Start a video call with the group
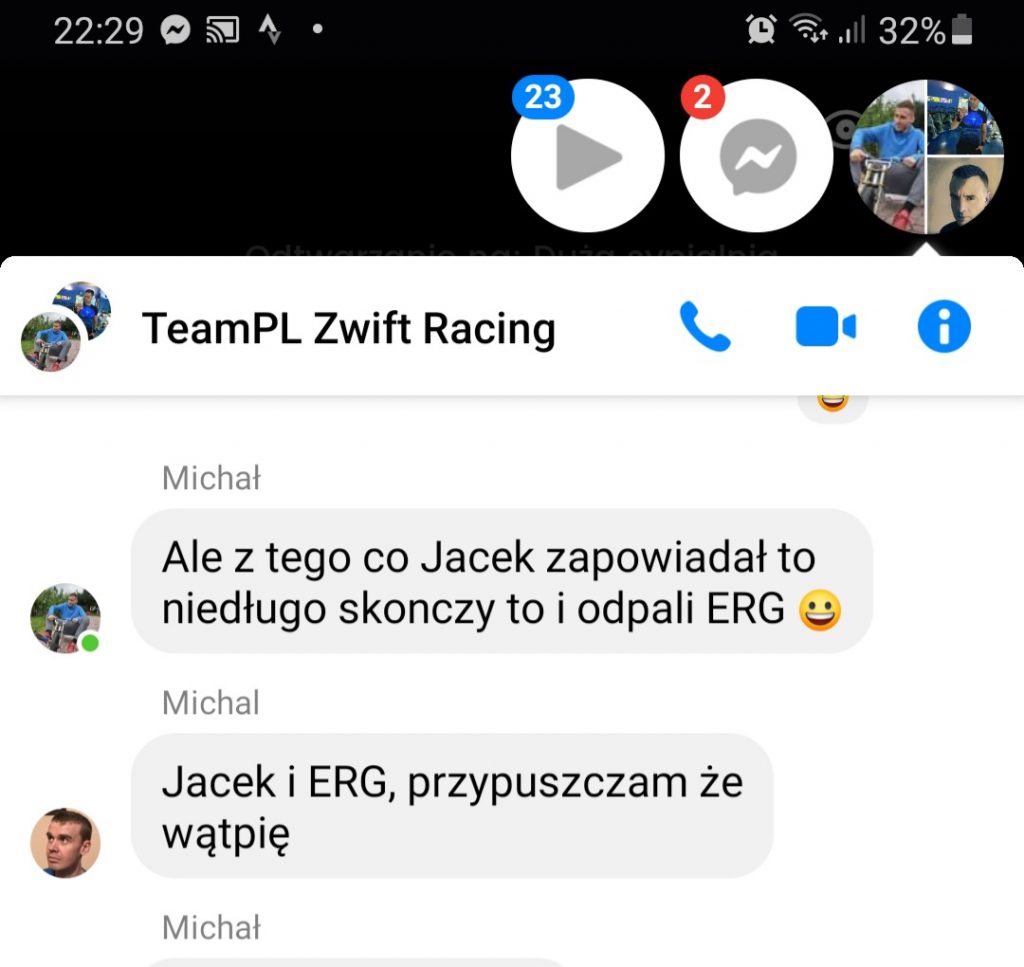 (825, 327)
